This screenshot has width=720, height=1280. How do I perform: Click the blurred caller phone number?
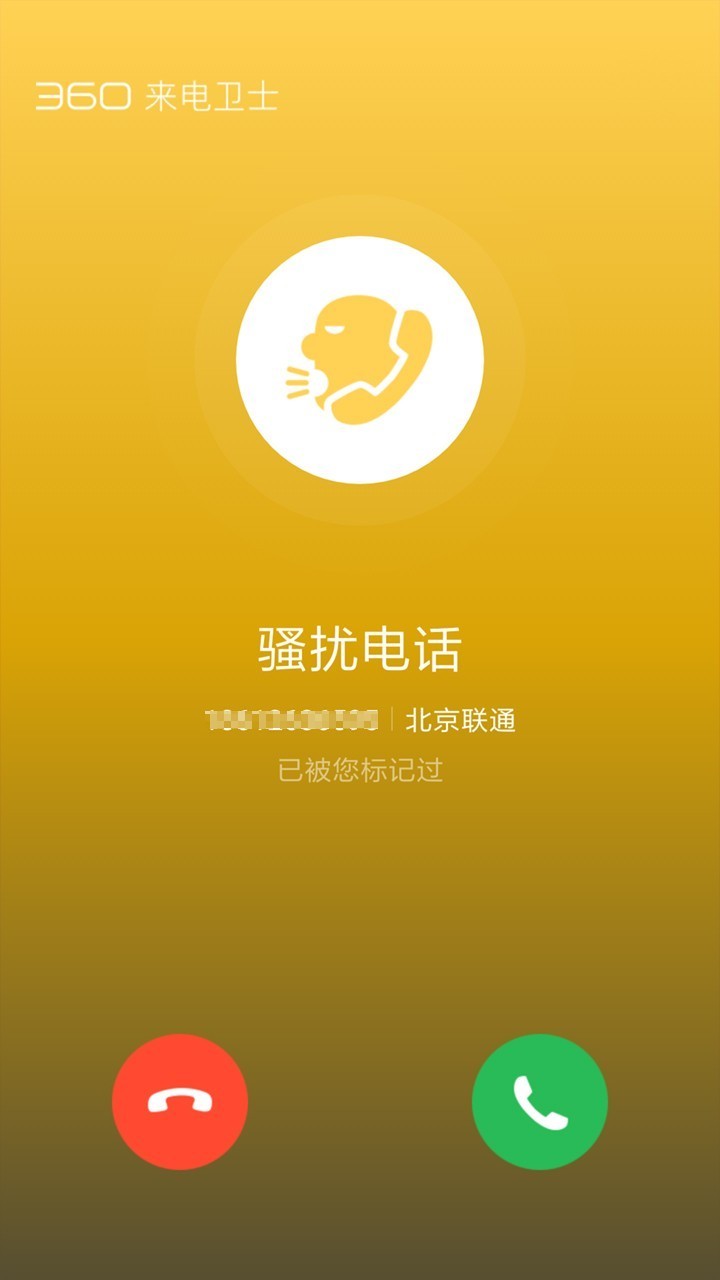295,720
